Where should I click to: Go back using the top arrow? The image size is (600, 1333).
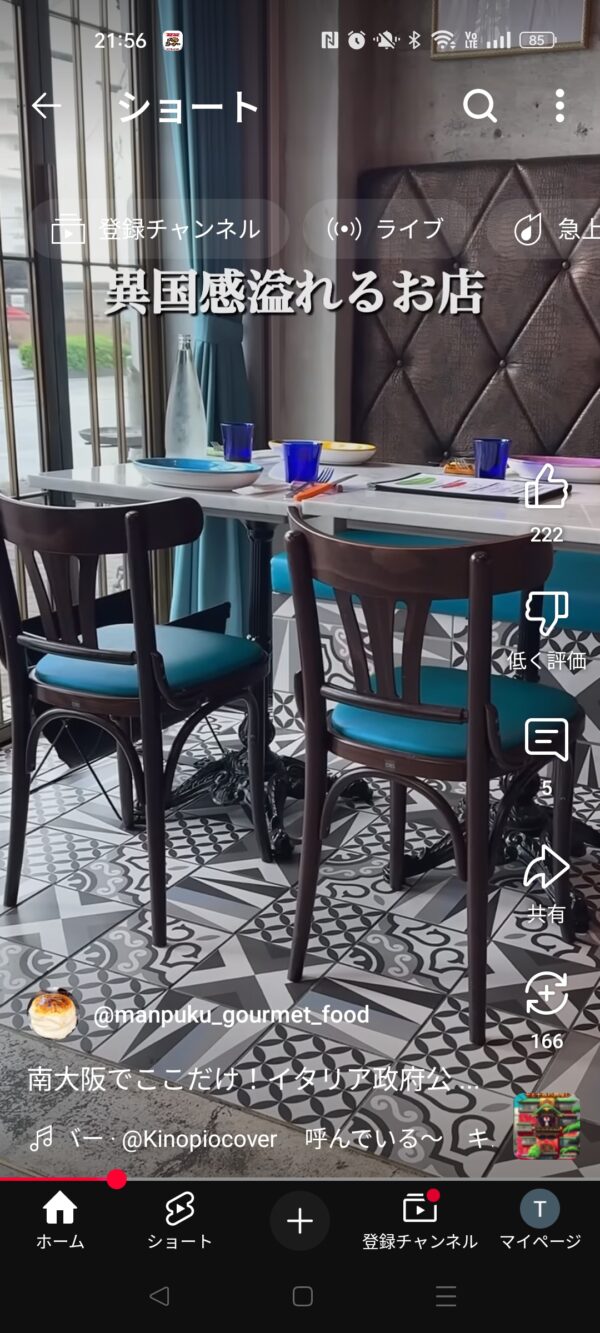pos(46,106)
